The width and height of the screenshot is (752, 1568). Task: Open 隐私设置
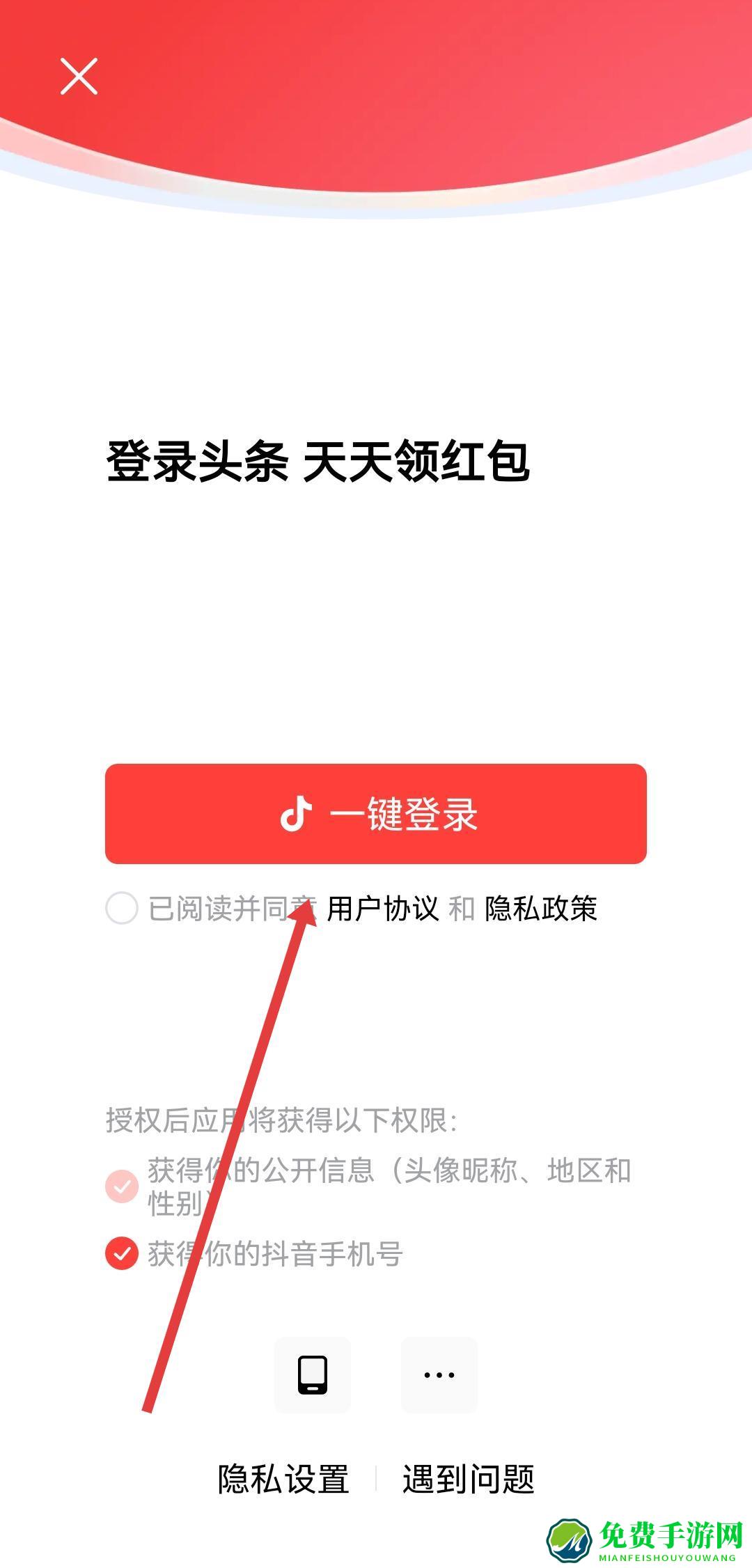[x=283, y=1479]
